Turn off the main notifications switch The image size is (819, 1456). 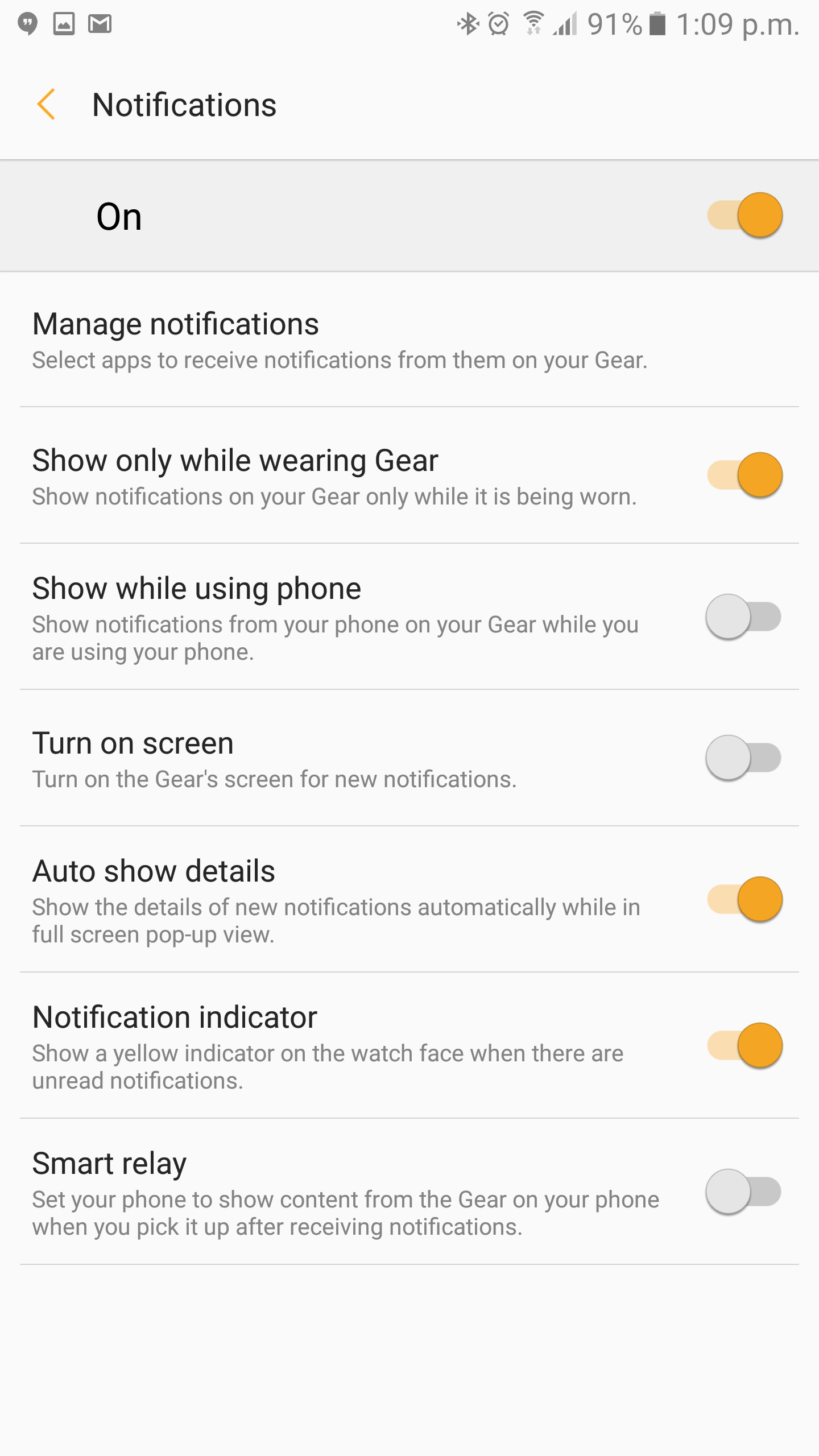pyautogui.click(x=744, y=216)
